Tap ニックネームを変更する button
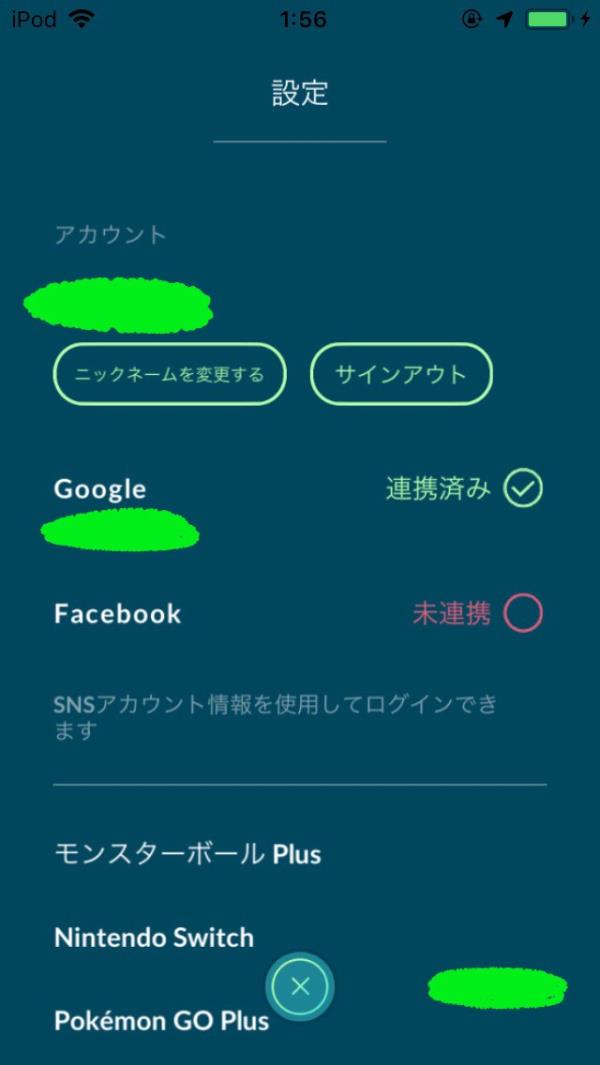This screenshot has height=1065, width=600. (x=169, y=374)
